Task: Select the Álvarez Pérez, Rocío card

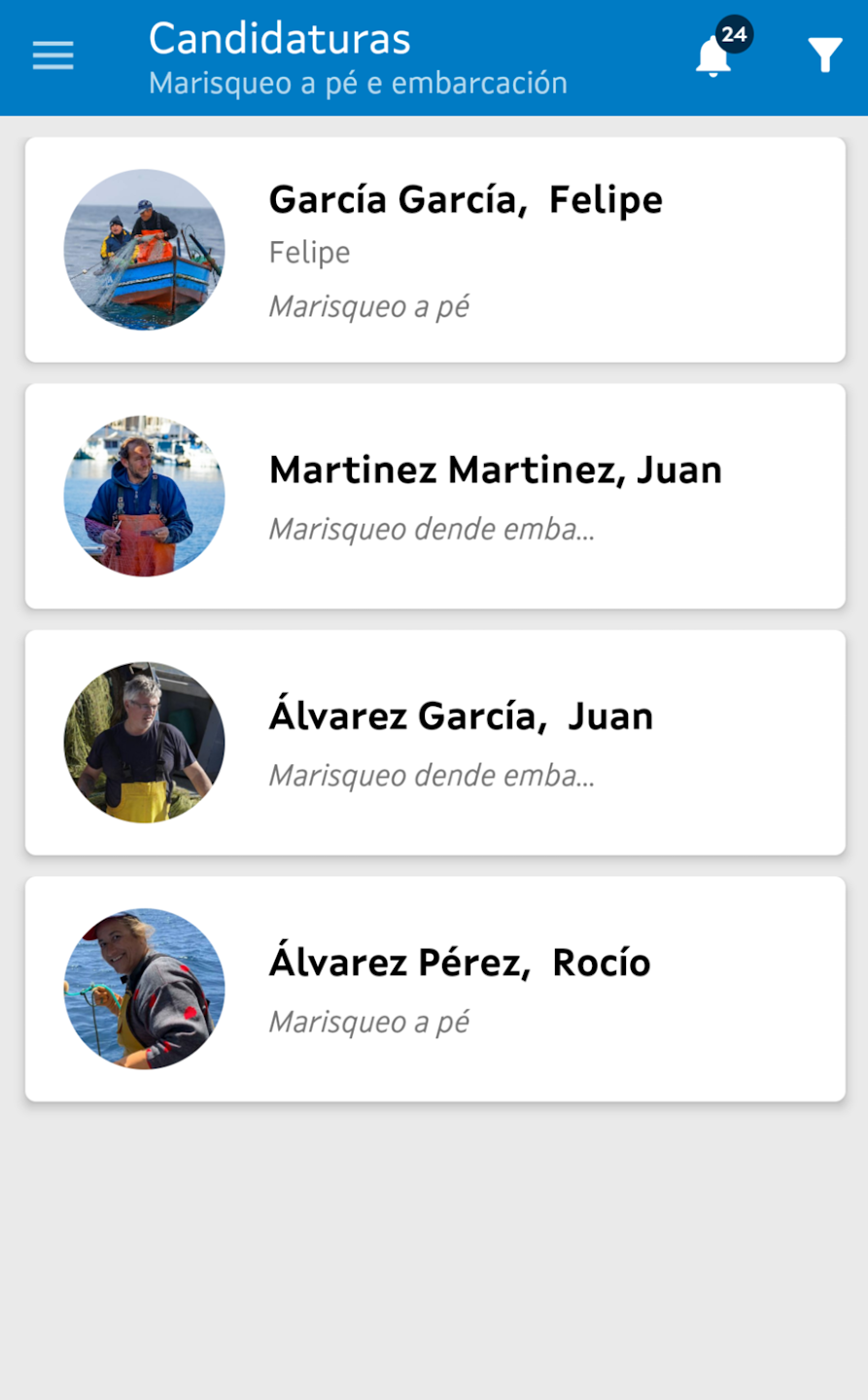Action: coord(434,988)
